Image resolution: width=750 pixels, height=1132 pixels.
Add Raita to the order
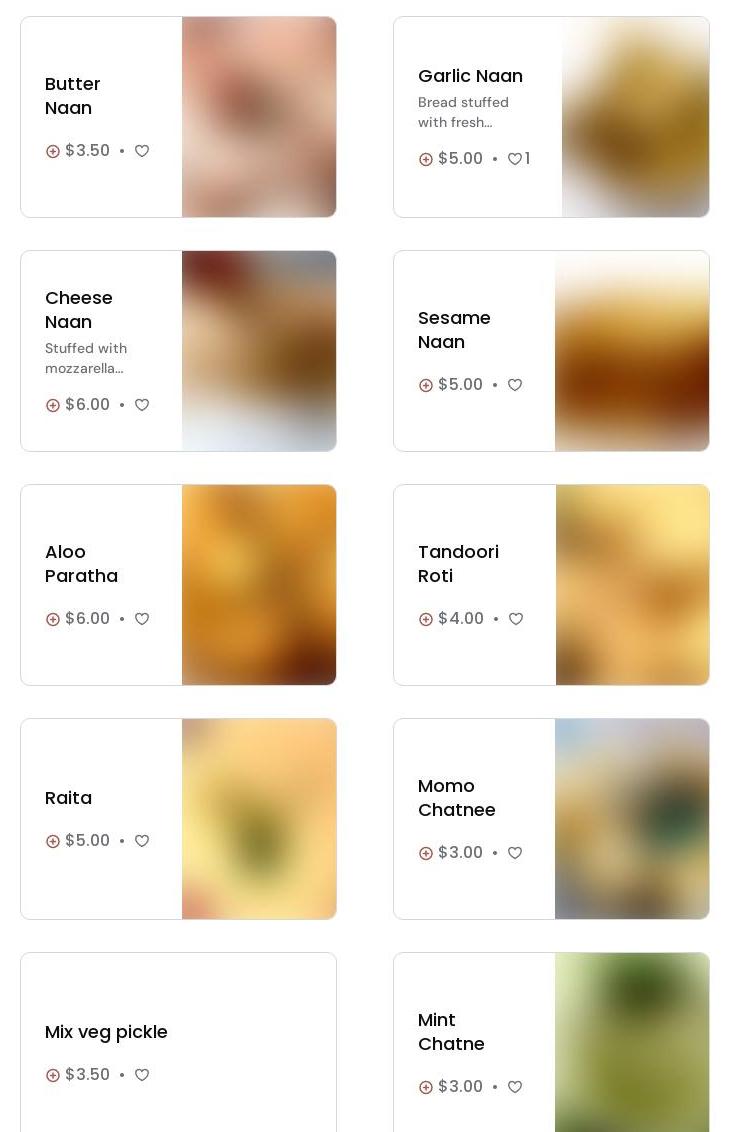coord(53,841)
